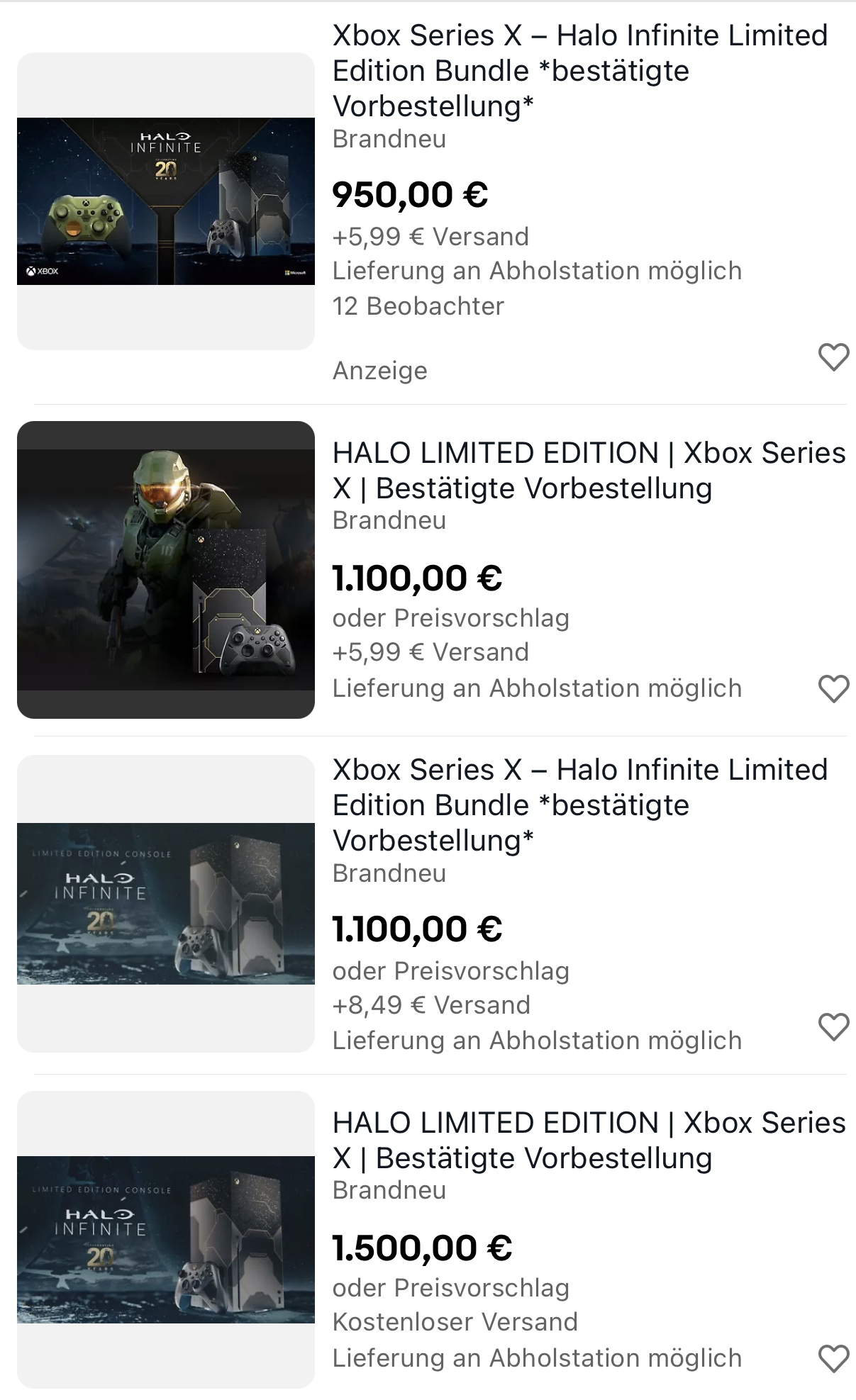Add the 1.500,00 € listing to watchlist
856x1400 pixels.
(x=833, y=1358)
